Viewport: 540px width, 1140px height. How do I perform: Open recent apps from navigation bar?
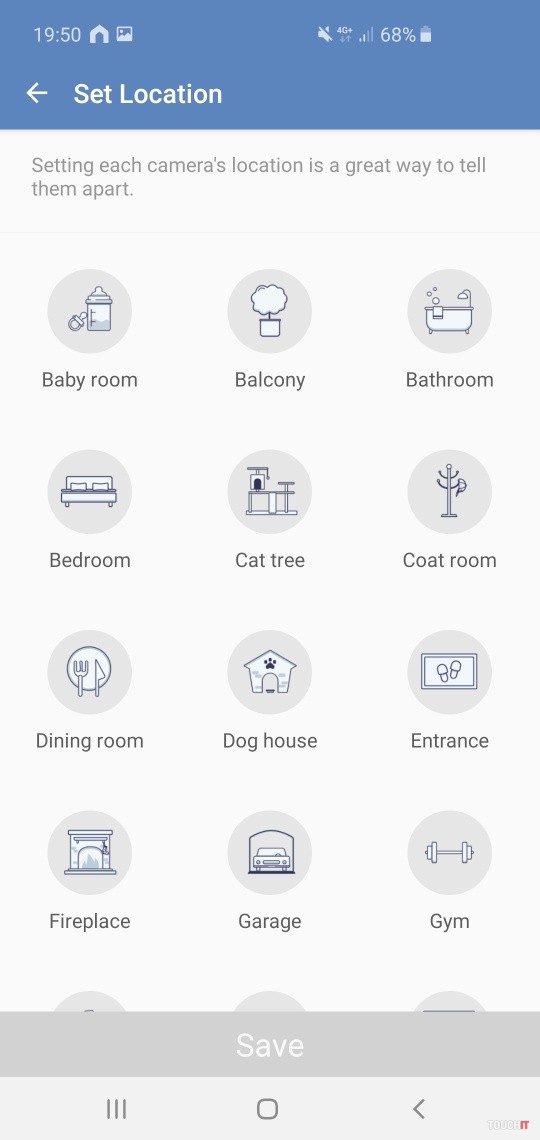(x=116, y=1109)
